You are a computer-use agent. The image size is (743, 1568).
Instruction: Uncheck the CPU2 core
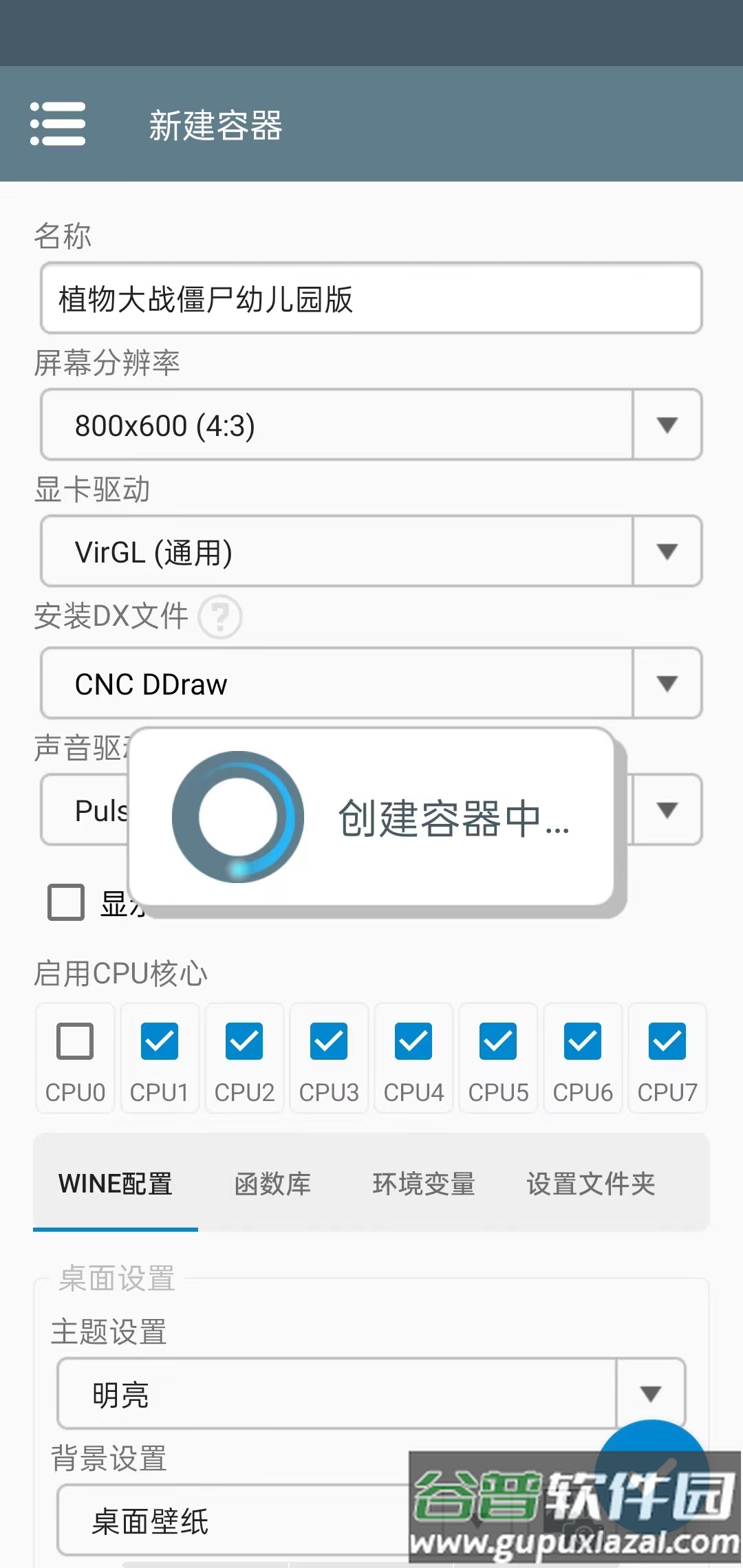tap(244, 1041)
